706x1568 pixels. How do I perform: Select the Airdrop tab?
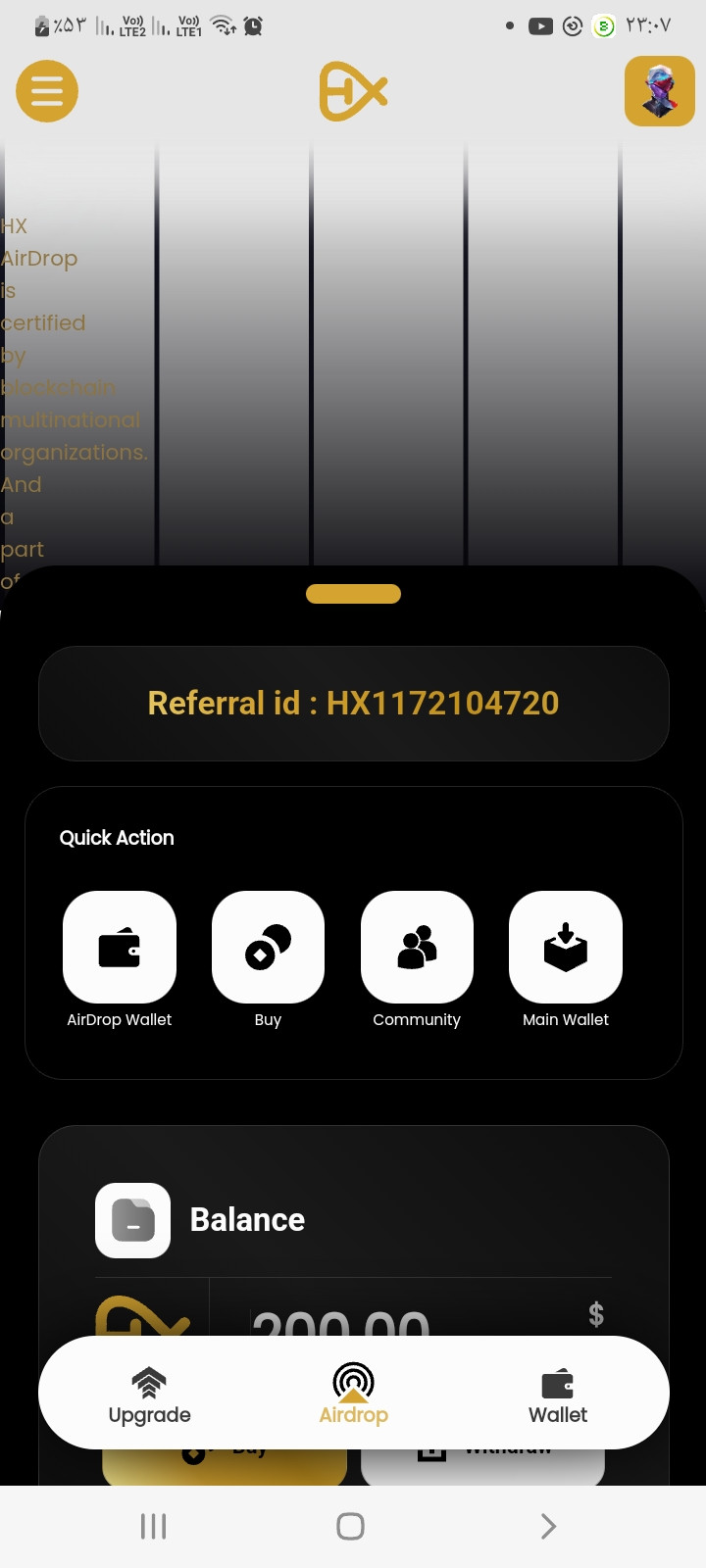click(x=353, y=1395)
